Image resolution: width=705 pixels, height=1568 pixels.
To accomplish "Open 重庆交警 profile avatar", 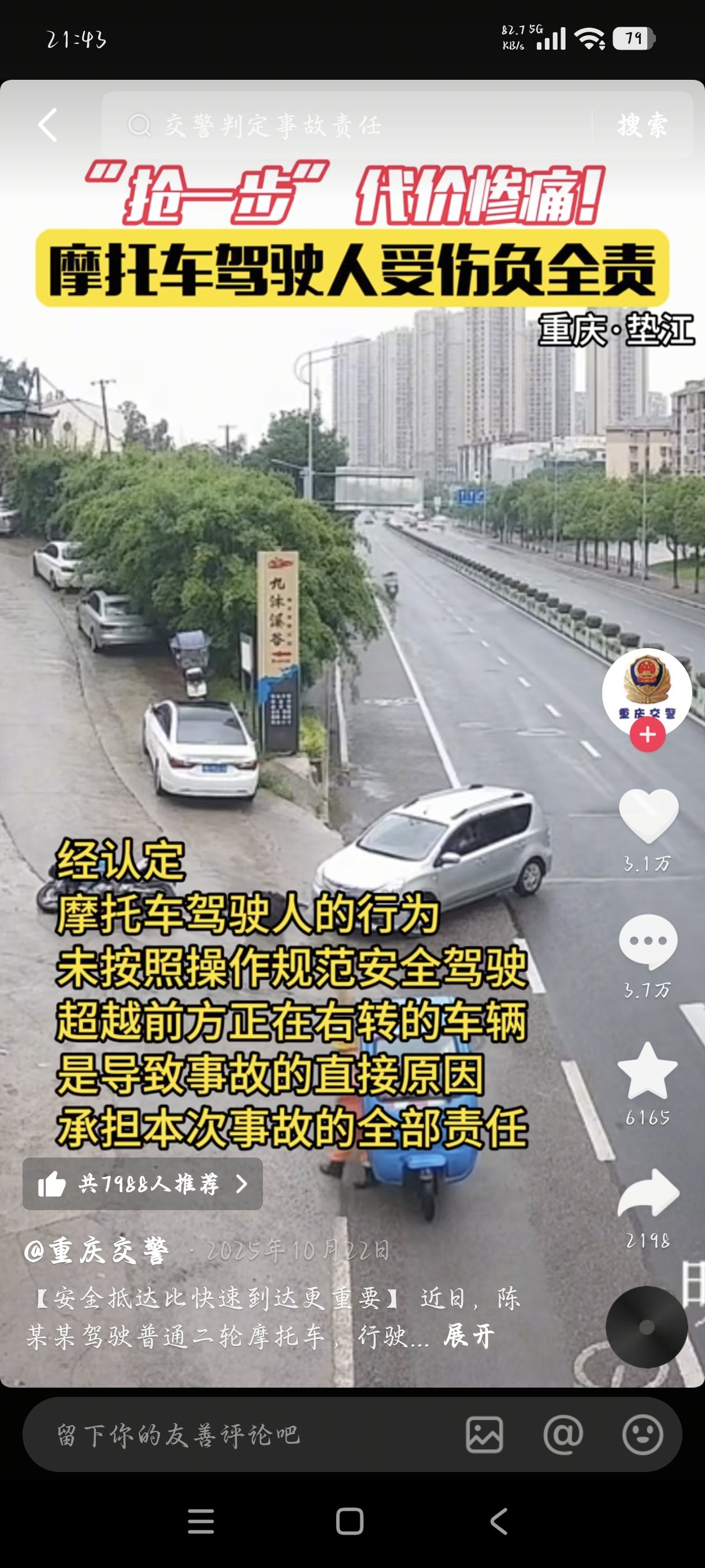I will 647,691.
